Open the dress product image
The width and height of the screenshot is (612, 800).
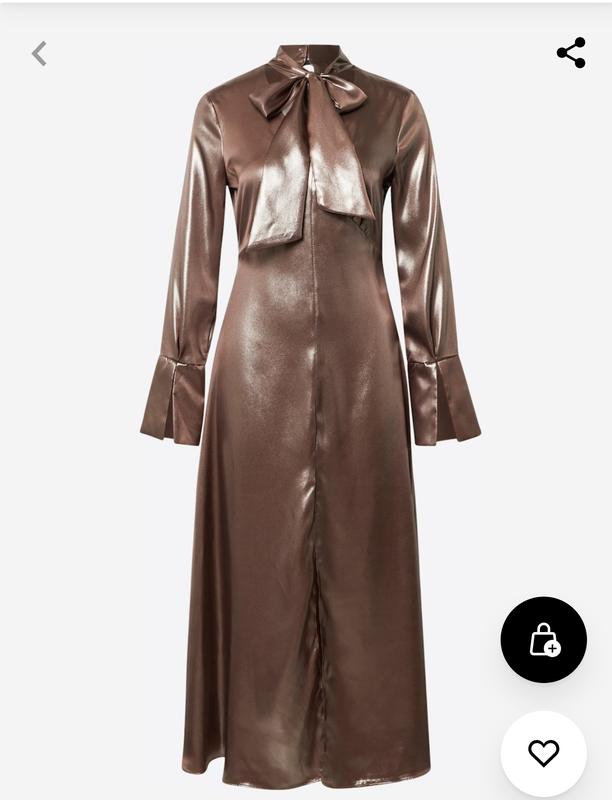308,420
